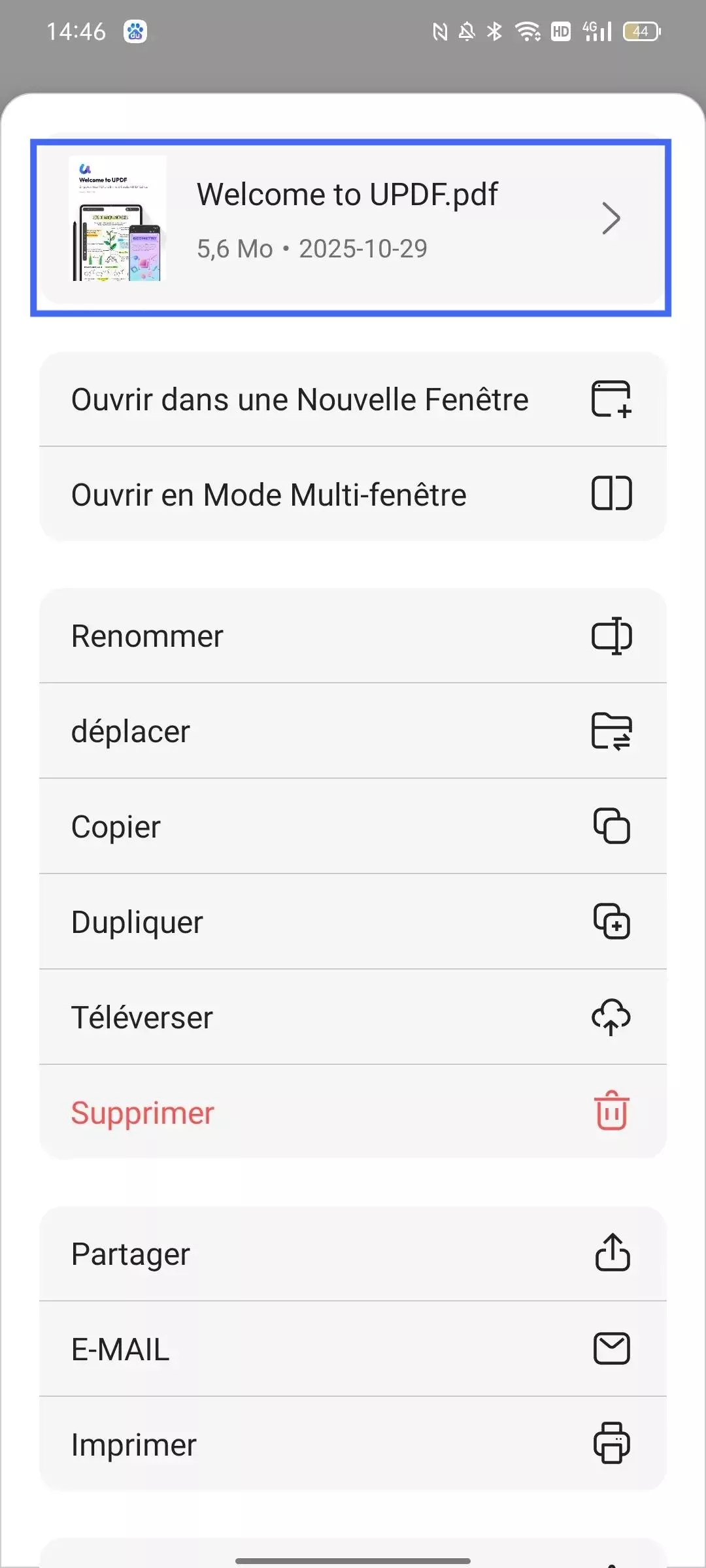706x1568 pixels.
Task: Click the red Supprimer trash icon
Action: 610,1113
